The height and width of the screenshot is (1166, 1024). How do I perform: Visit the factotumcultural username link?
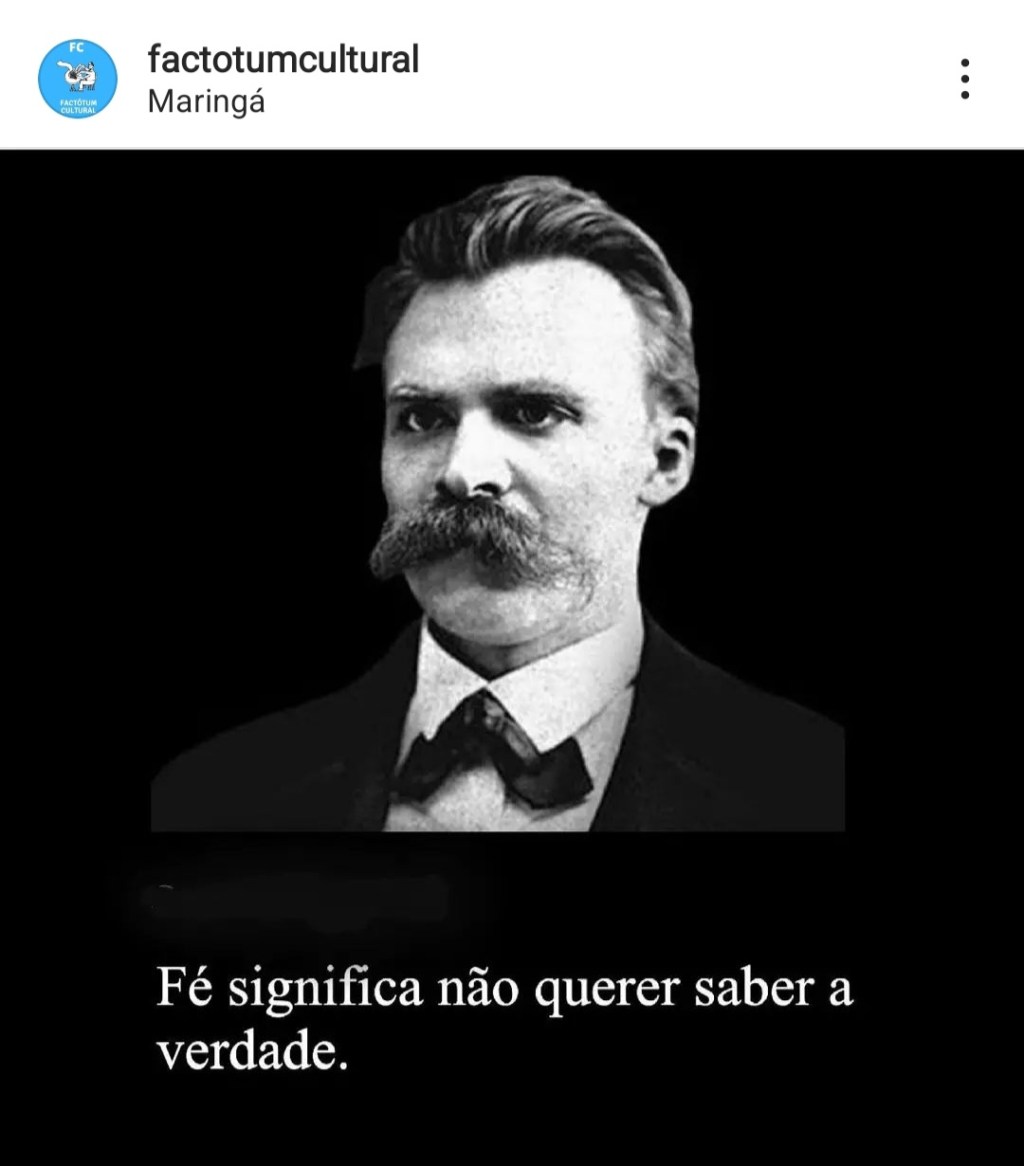click(283, 60)
